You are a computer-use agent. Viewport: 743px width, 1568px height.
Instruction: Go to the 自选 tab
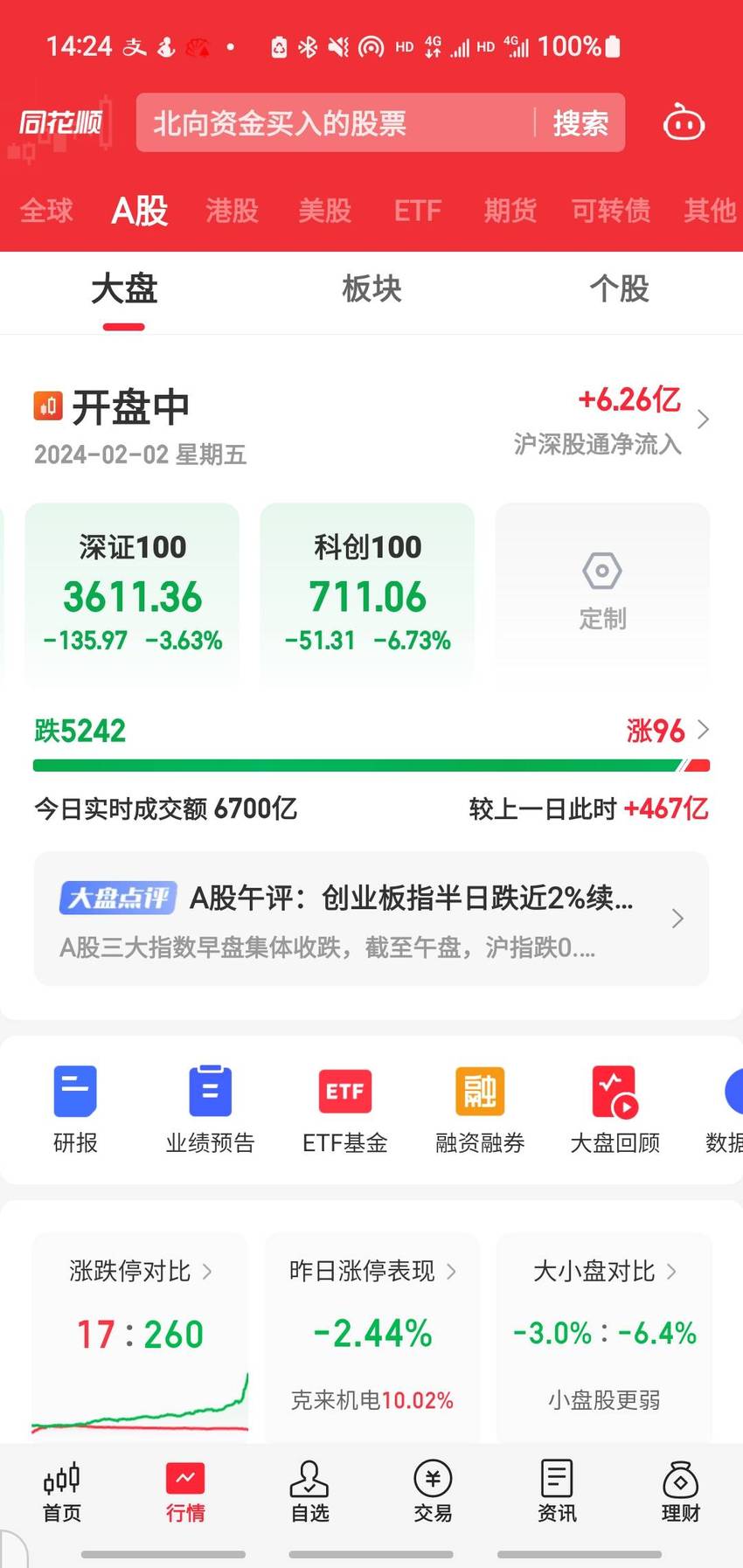tap(309, 1493)
